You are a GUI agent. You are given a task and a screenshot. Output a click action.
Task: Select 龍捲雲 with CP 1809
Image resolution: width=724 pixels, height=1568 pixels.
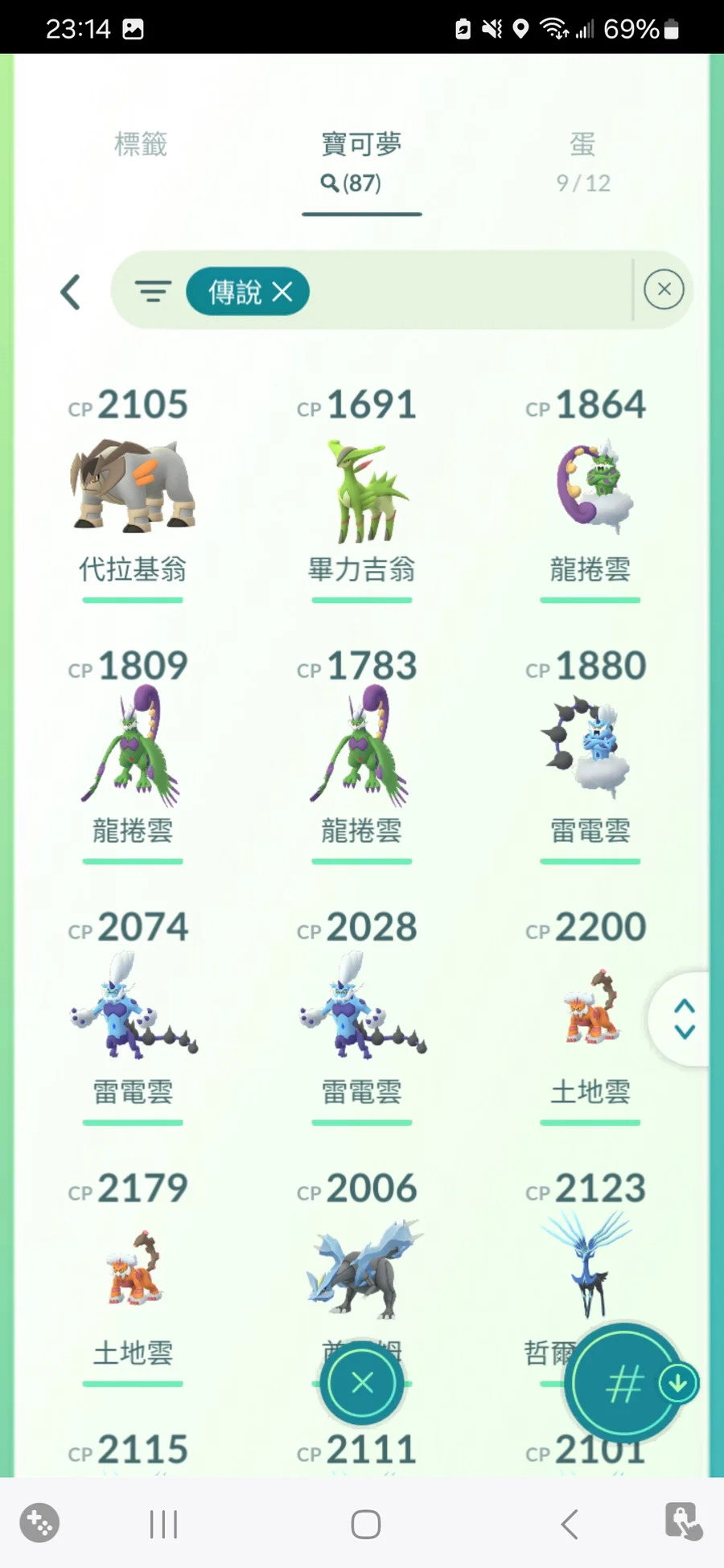coord(133,748)
